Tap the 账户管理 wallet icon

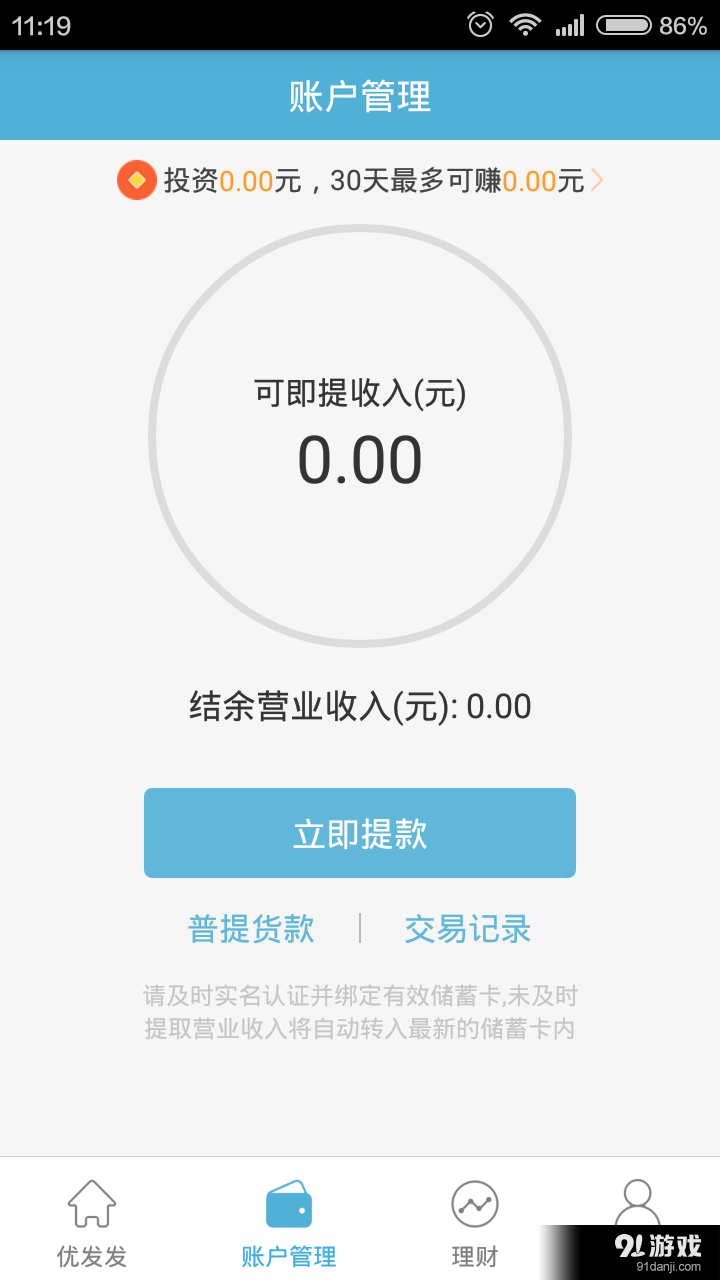click(287, 1203)
